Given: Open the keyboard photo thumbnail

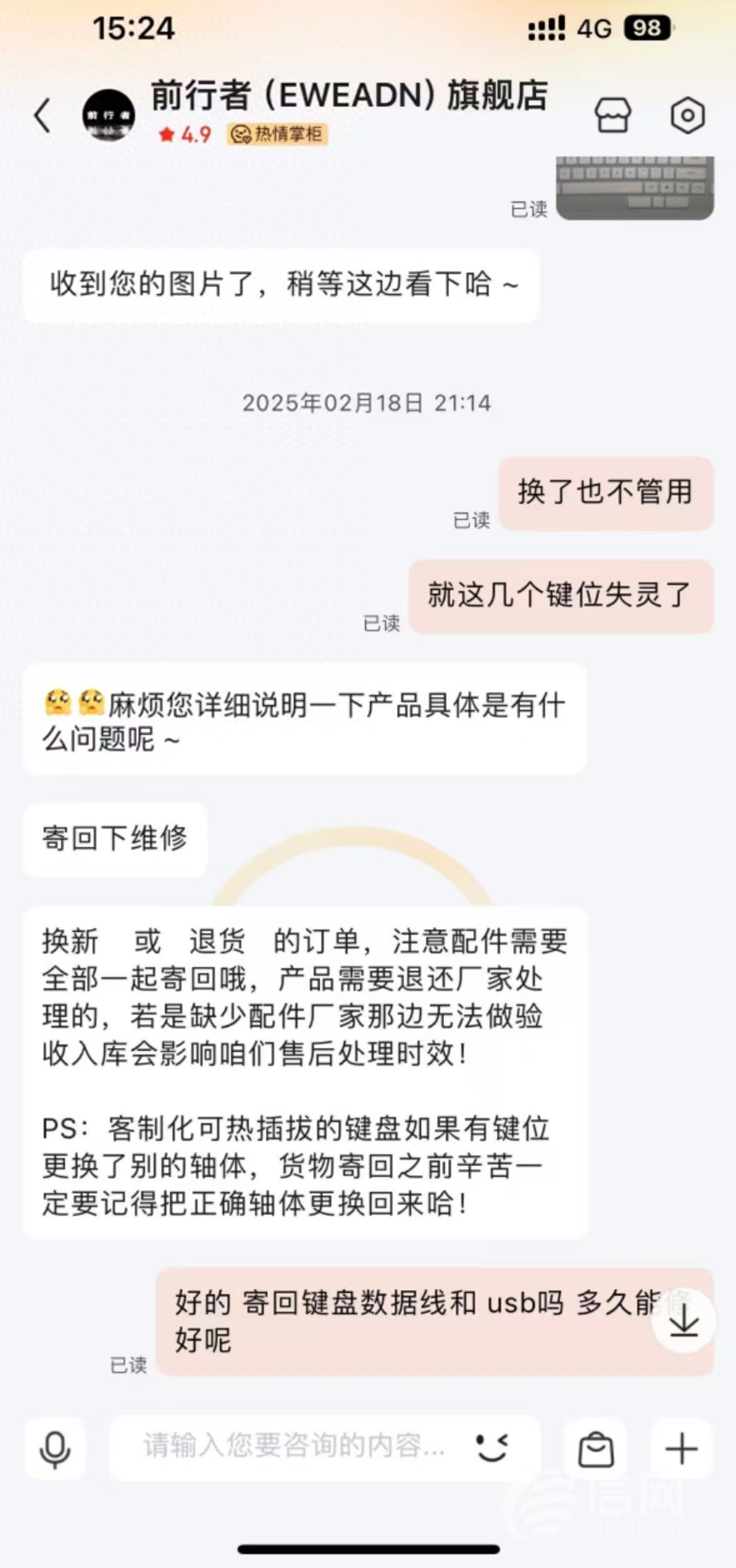Looking at the screenshot, I should click(x=635, y=185).
